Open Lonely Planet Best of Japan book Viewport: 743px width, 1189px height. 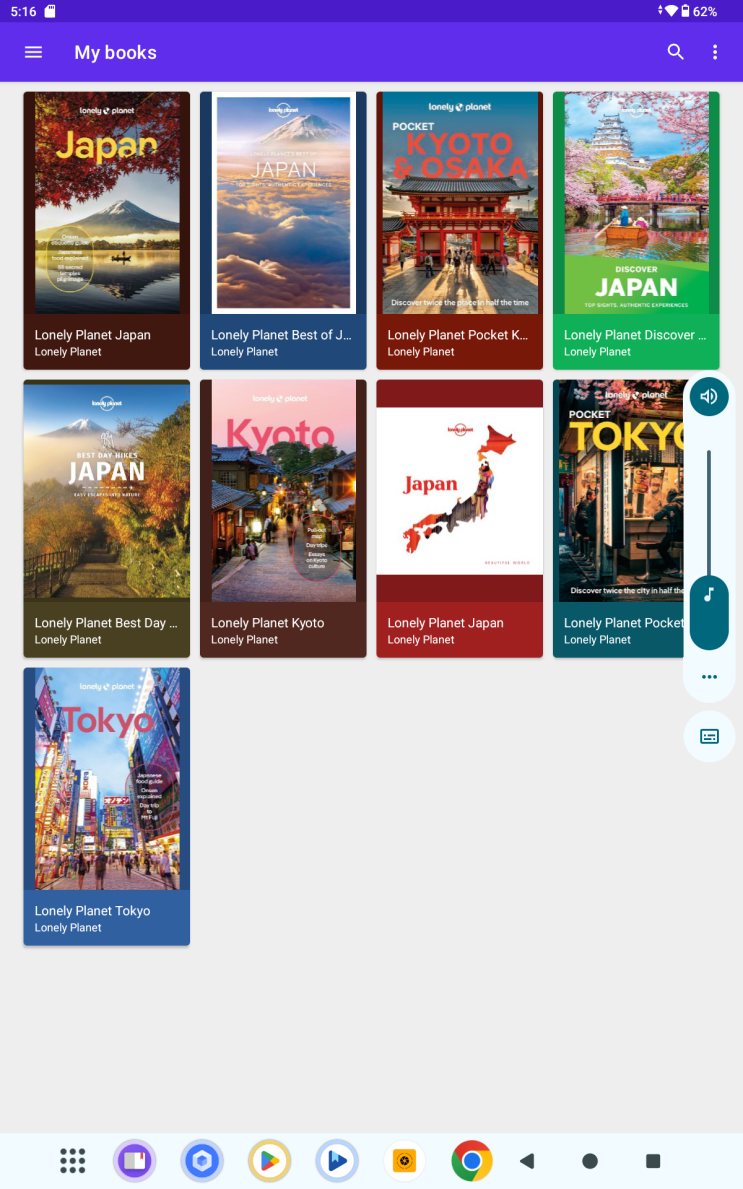(283, 230)
